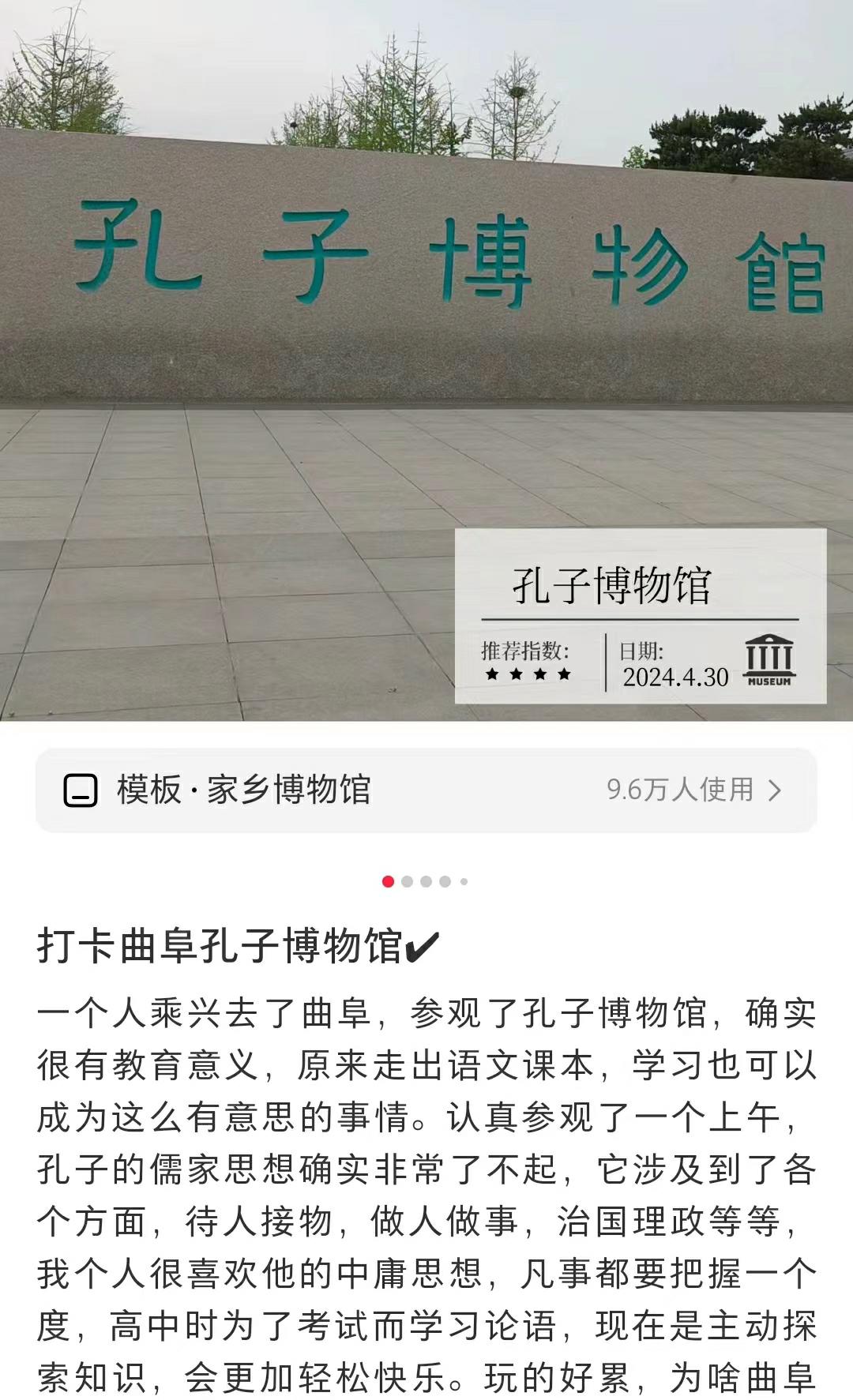This screenshot has width=853, height=1400.
Task: Open the 家乡博物馆 template row
Action: [x=426, y=790]
